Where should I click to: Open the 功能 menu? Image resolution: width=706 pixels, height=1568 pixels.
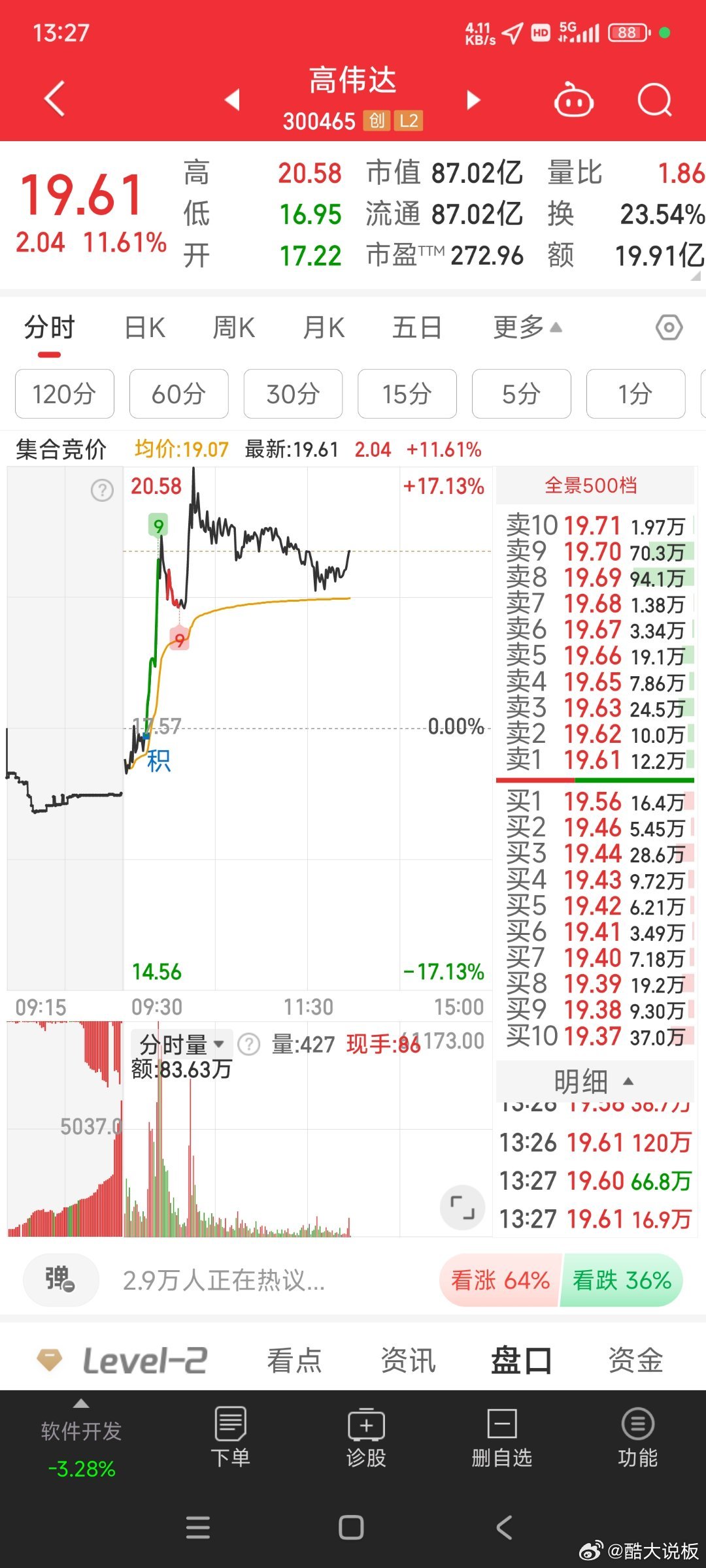coord(638,1437)
